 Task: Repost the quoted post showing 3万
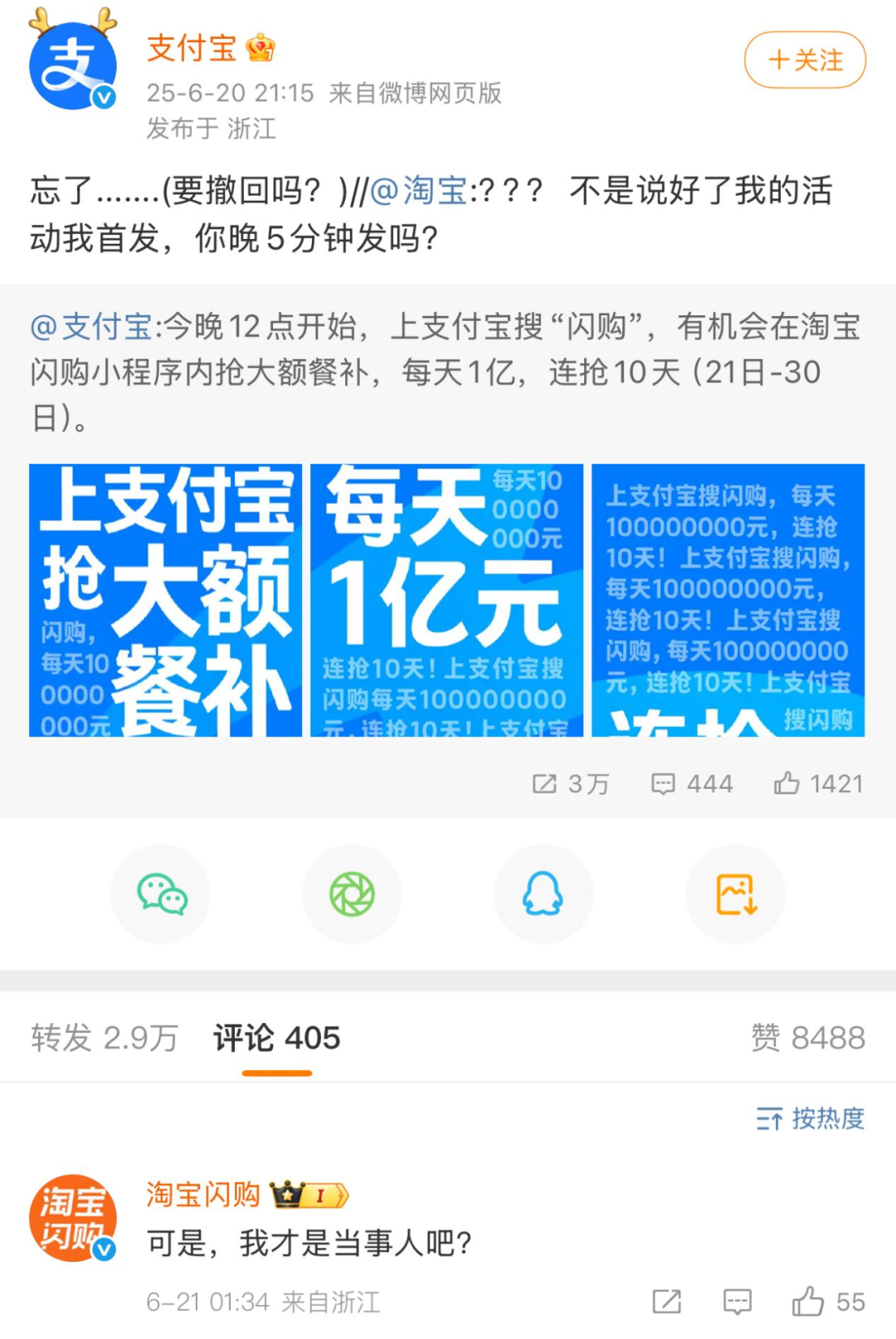pyautogui.click(x=570, y=784)
